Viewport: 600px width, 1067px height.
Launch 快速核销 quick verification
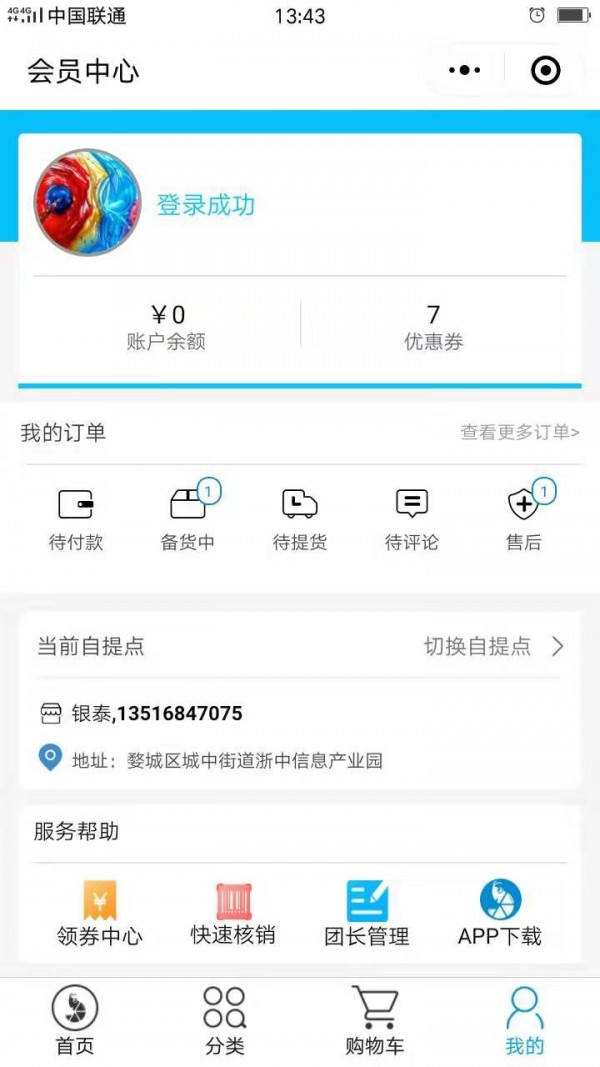tap(233, 914)
